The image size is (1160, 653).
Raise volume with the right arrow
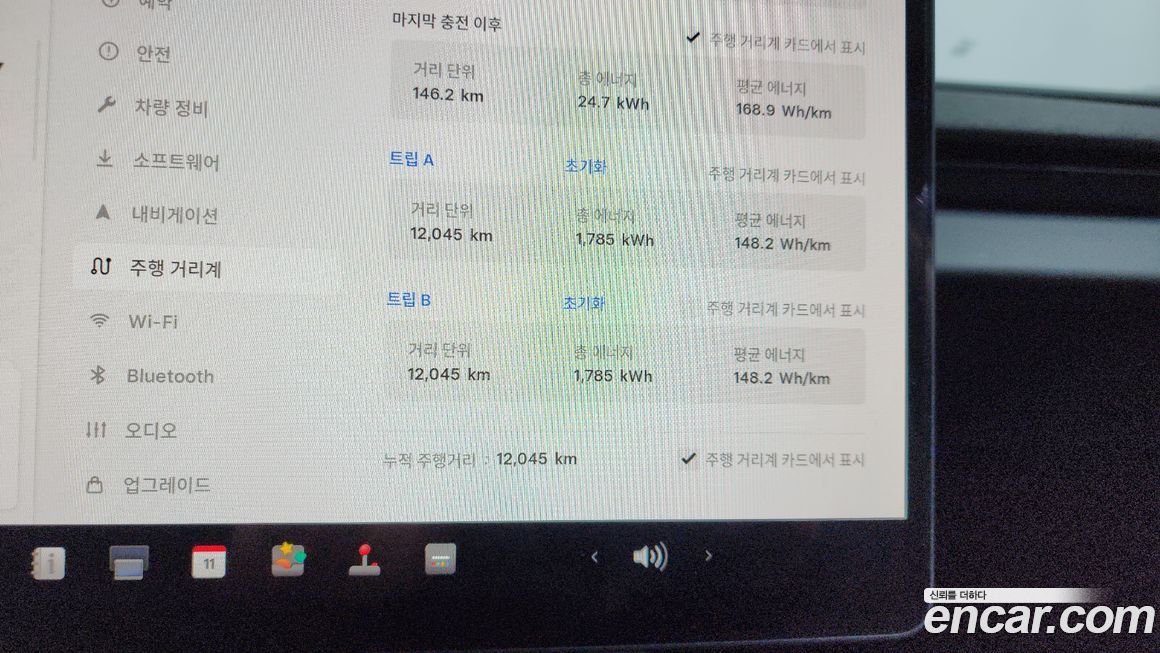[x=709, y=556]
